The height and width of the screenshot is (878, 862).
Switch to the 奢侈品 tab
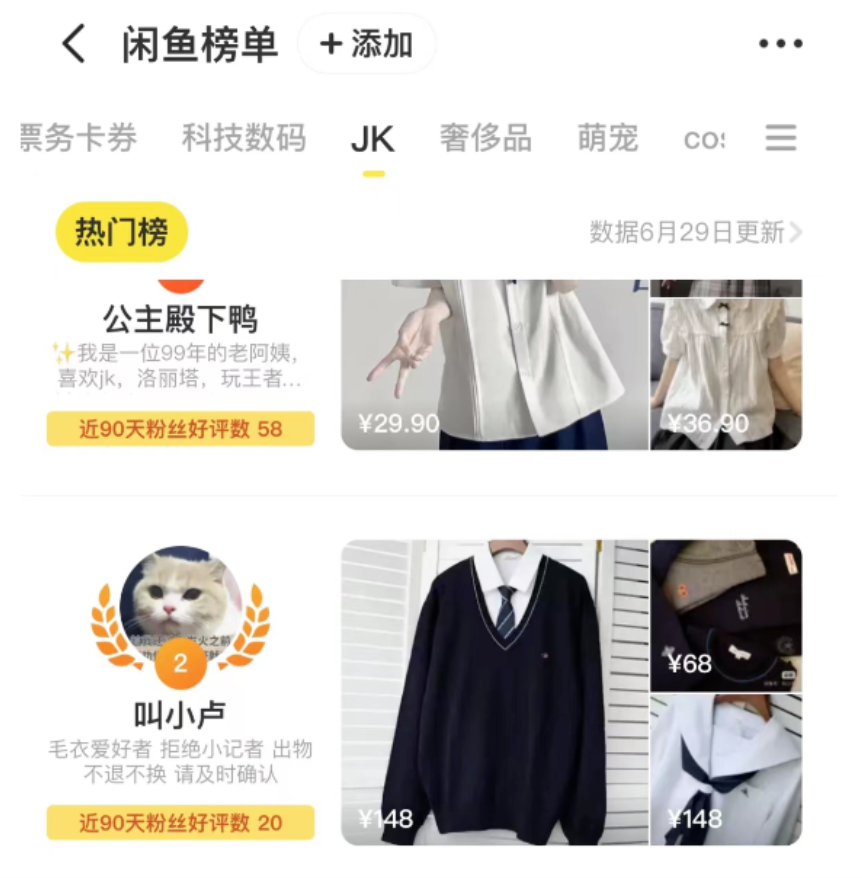[485, 139]
